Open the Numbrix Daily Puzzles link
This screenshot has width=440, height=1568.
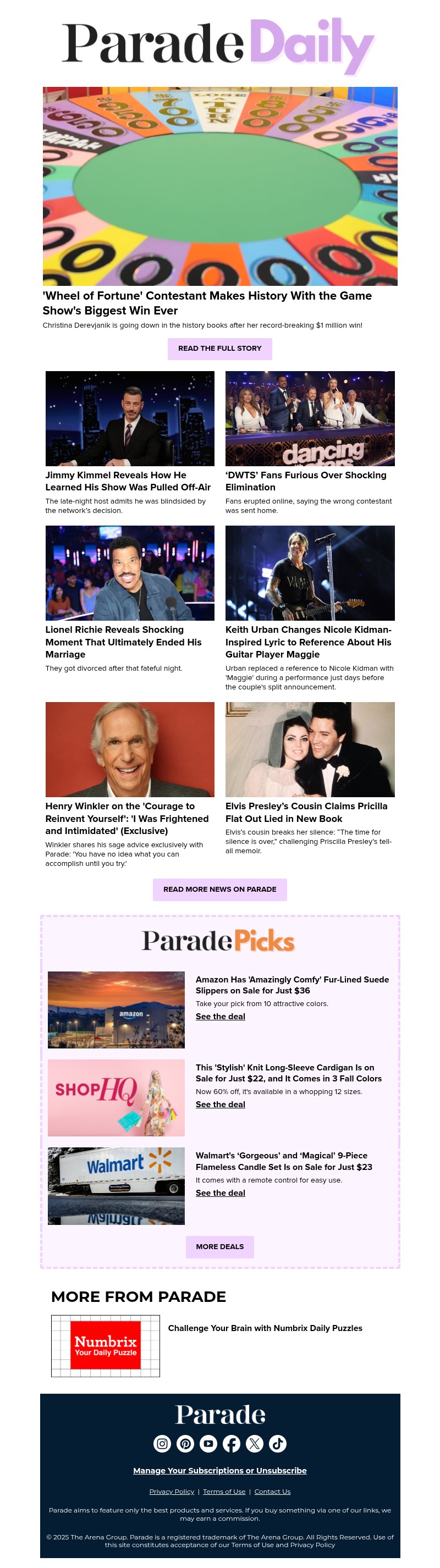(x=265, y=1328)
